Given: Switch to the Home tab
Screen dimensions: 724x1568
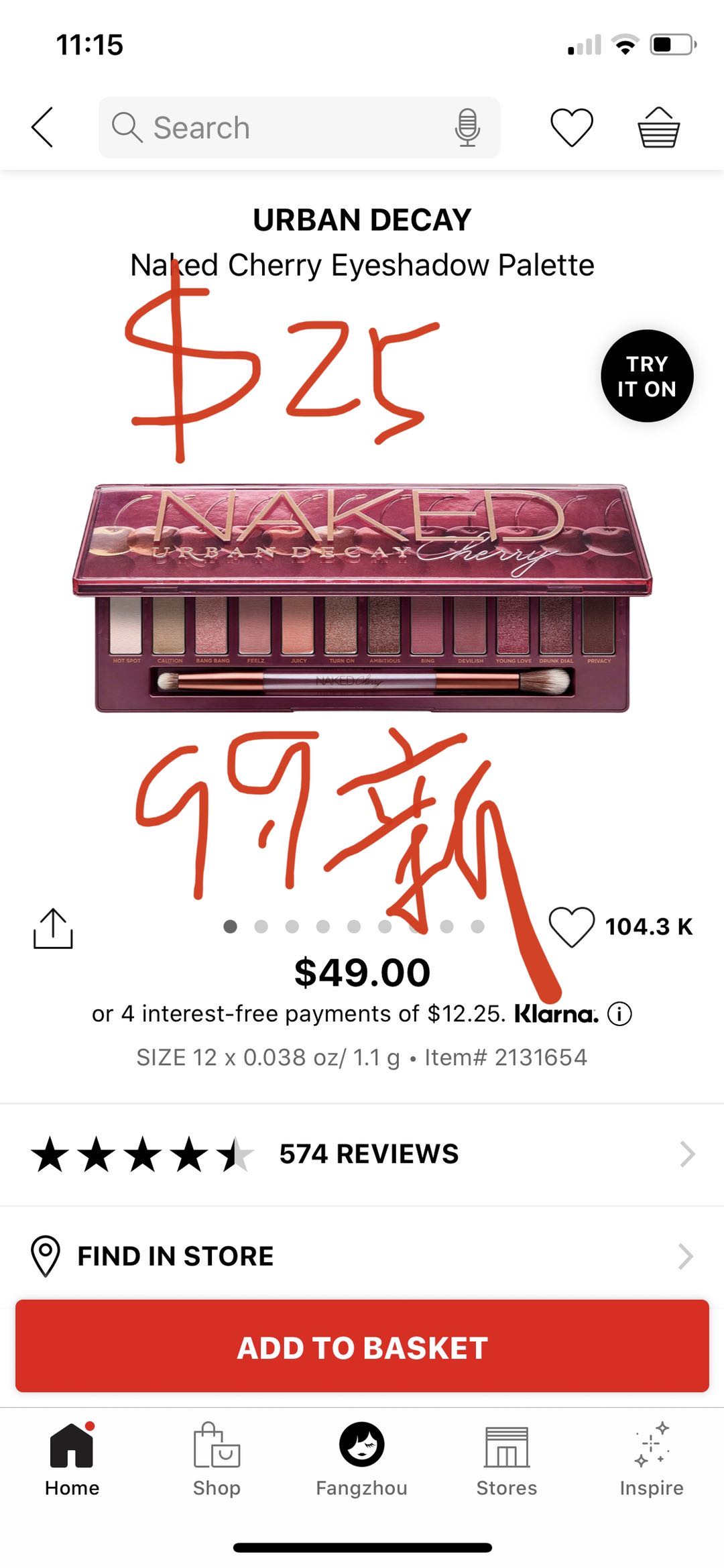Looking at the screenshot, I should pos(72,1459).
